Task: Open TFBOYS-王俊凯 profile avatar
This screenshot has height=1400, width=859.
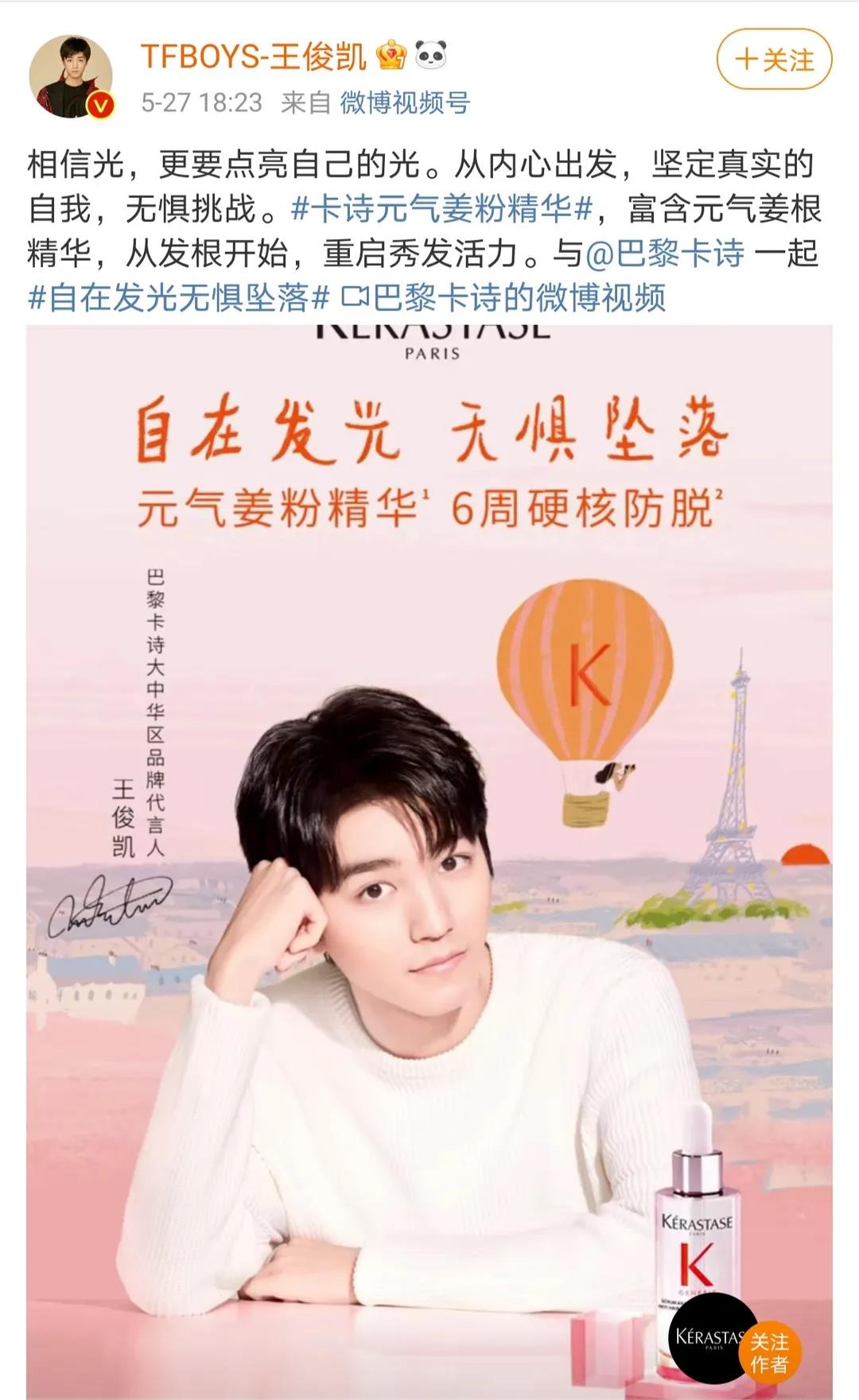Action: pos(71,76)
